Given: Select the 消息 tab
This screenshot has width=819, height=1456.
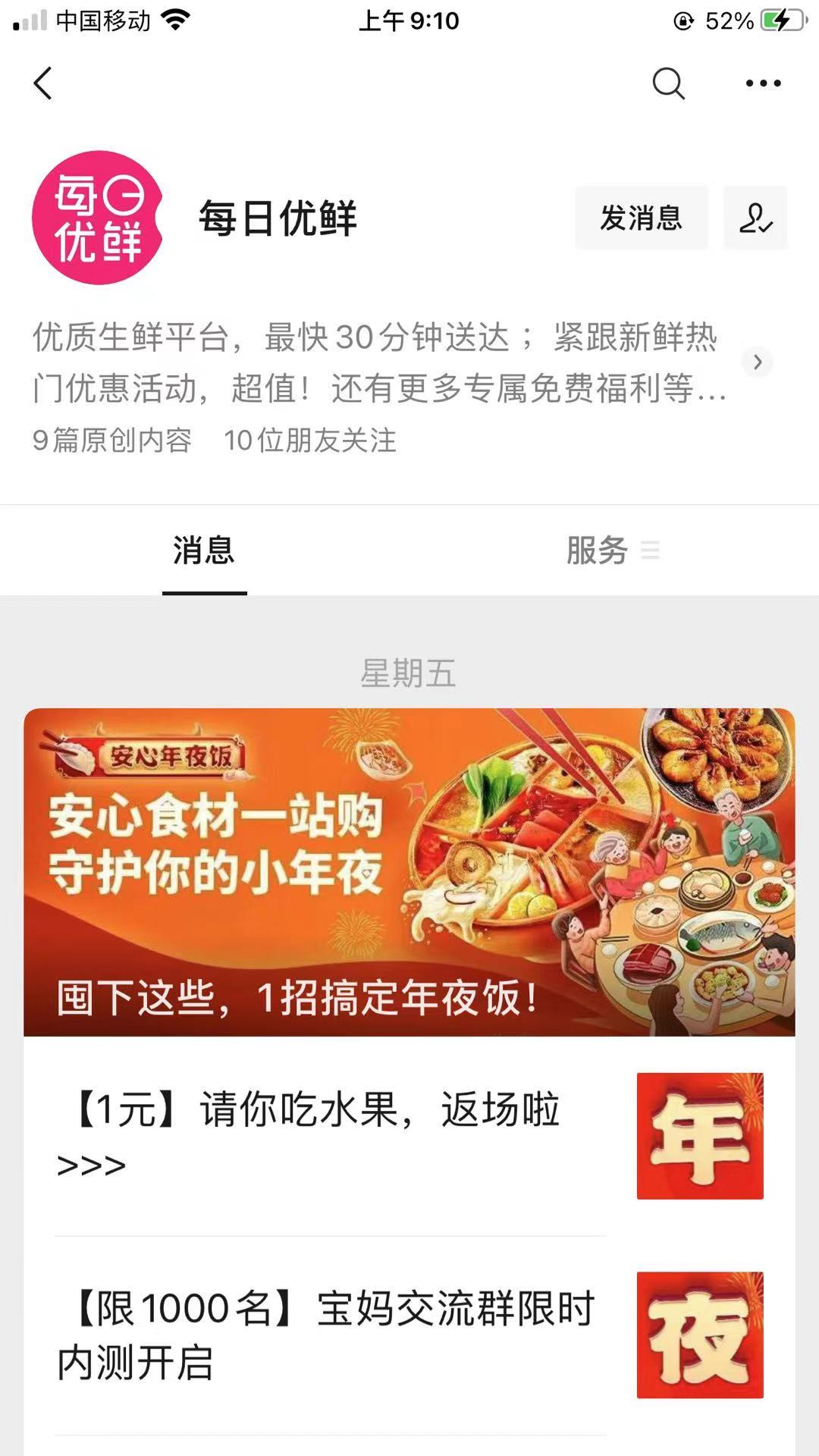Looking at the screenshot, I should coord(203,551).
